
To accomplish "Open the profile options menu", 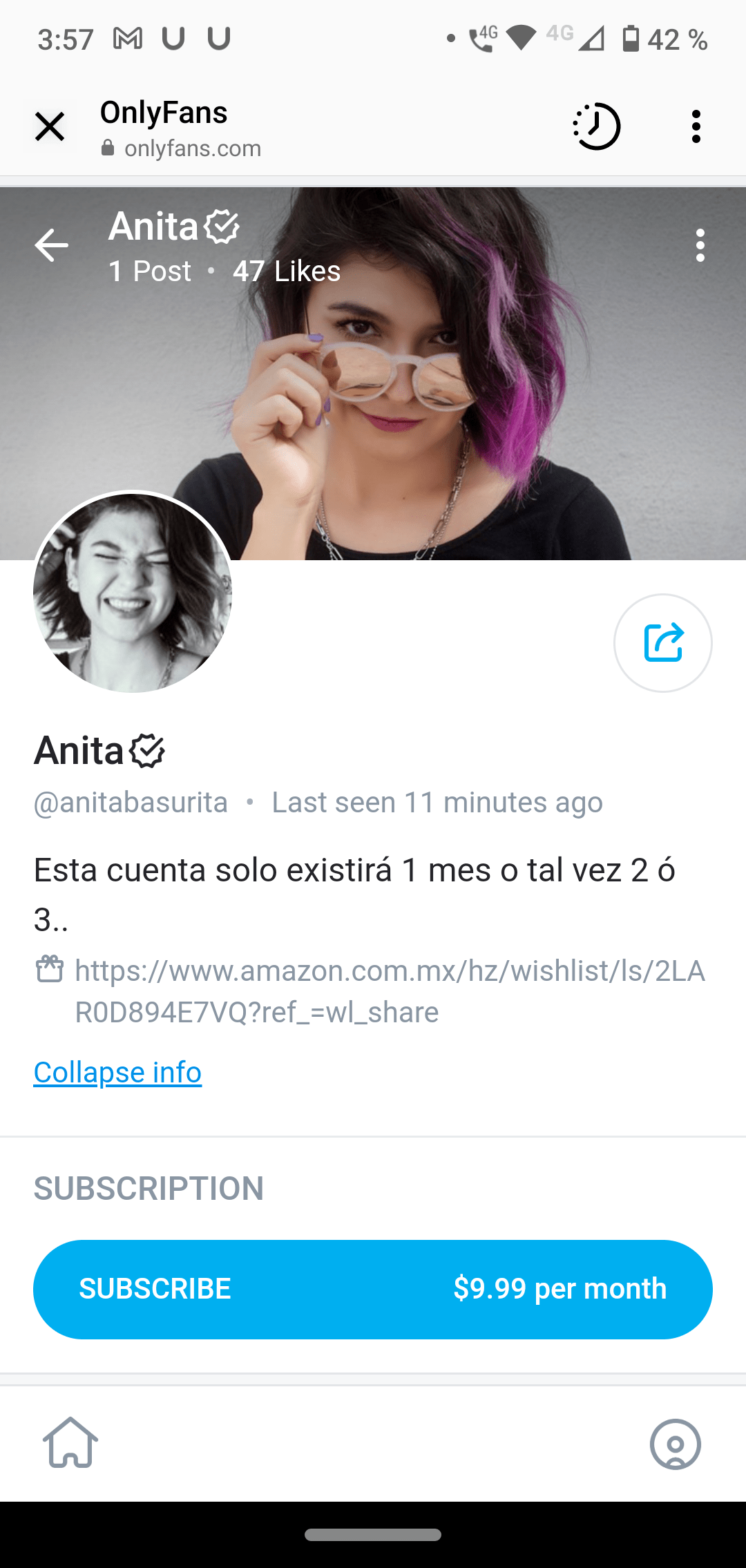I will (700, 246).
